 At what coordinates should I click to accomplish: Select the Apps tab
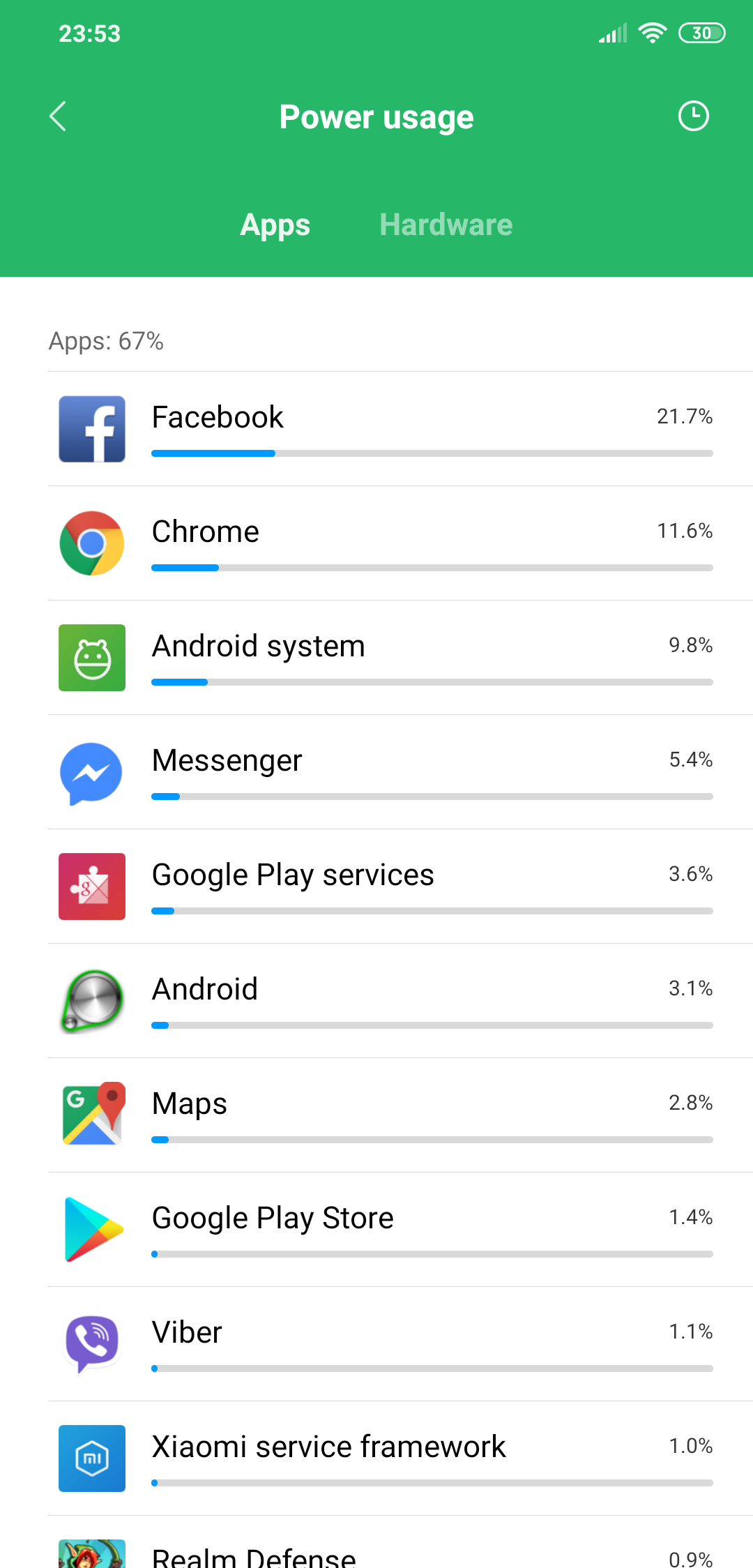click(x=275, y=225)
